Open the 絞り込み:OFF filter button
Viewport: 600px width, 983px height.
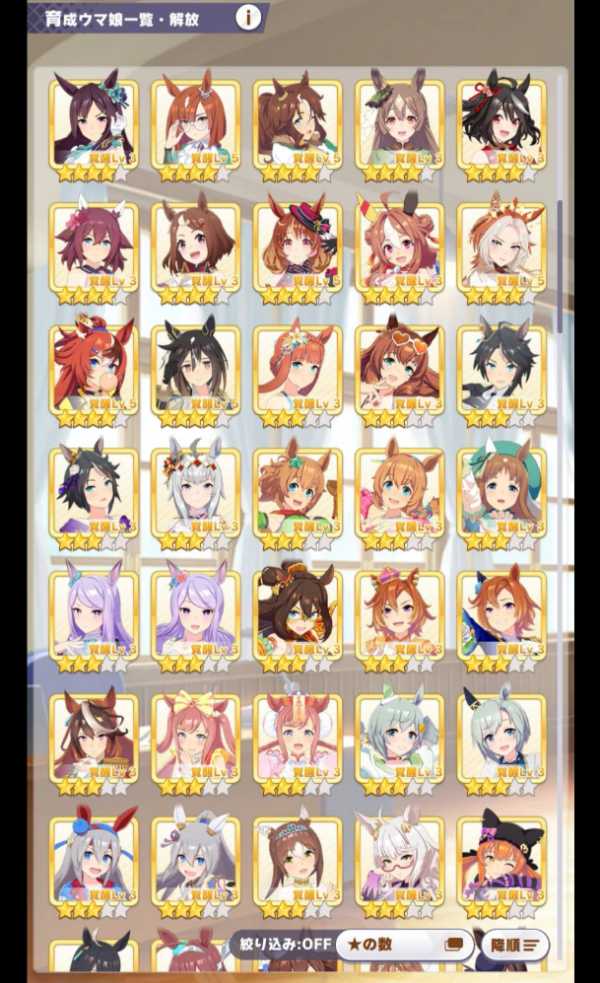283,944
